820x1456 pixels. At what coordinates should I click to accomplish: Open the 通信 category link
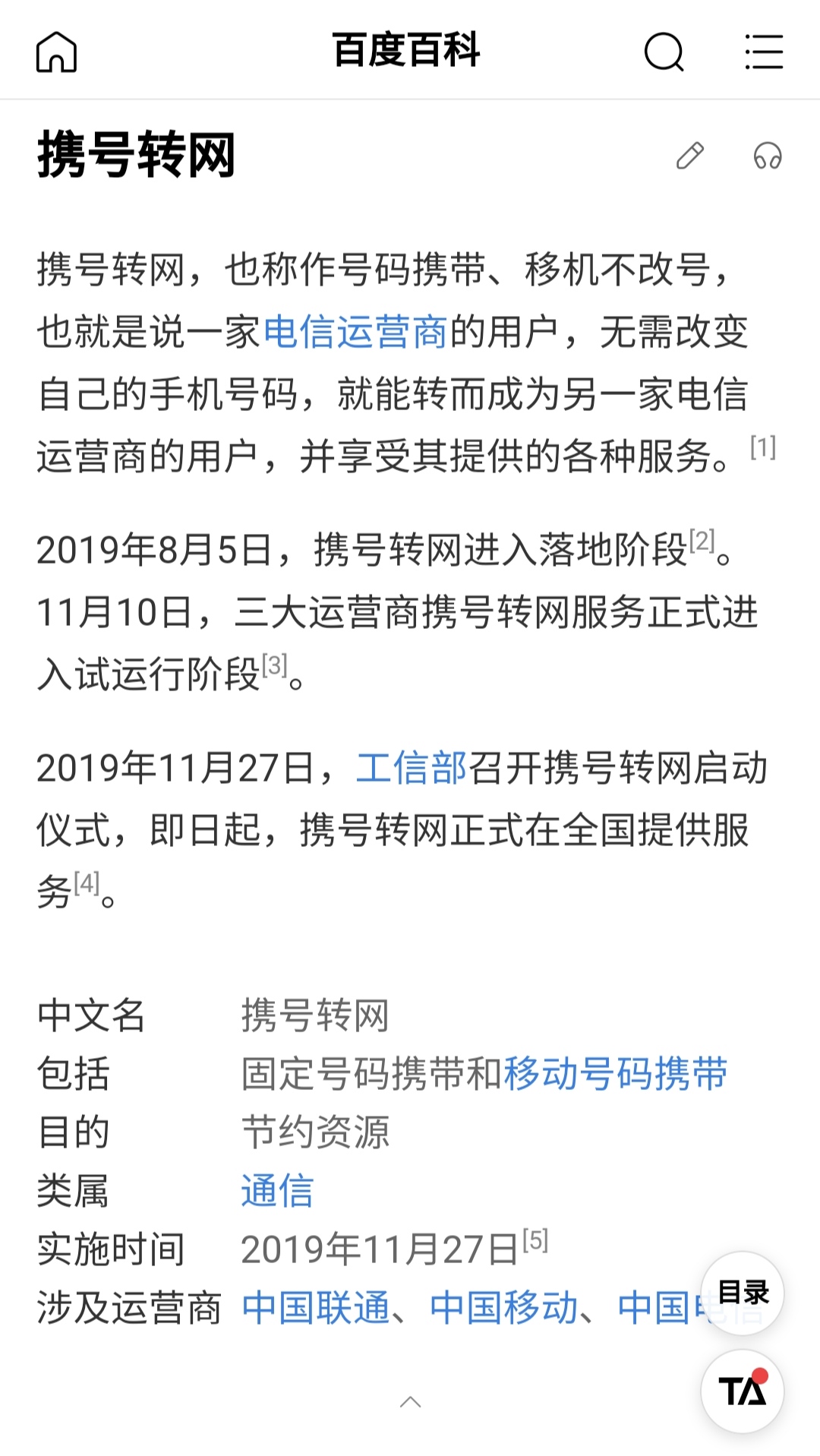pyautogui.click(x=277, y=1191)
